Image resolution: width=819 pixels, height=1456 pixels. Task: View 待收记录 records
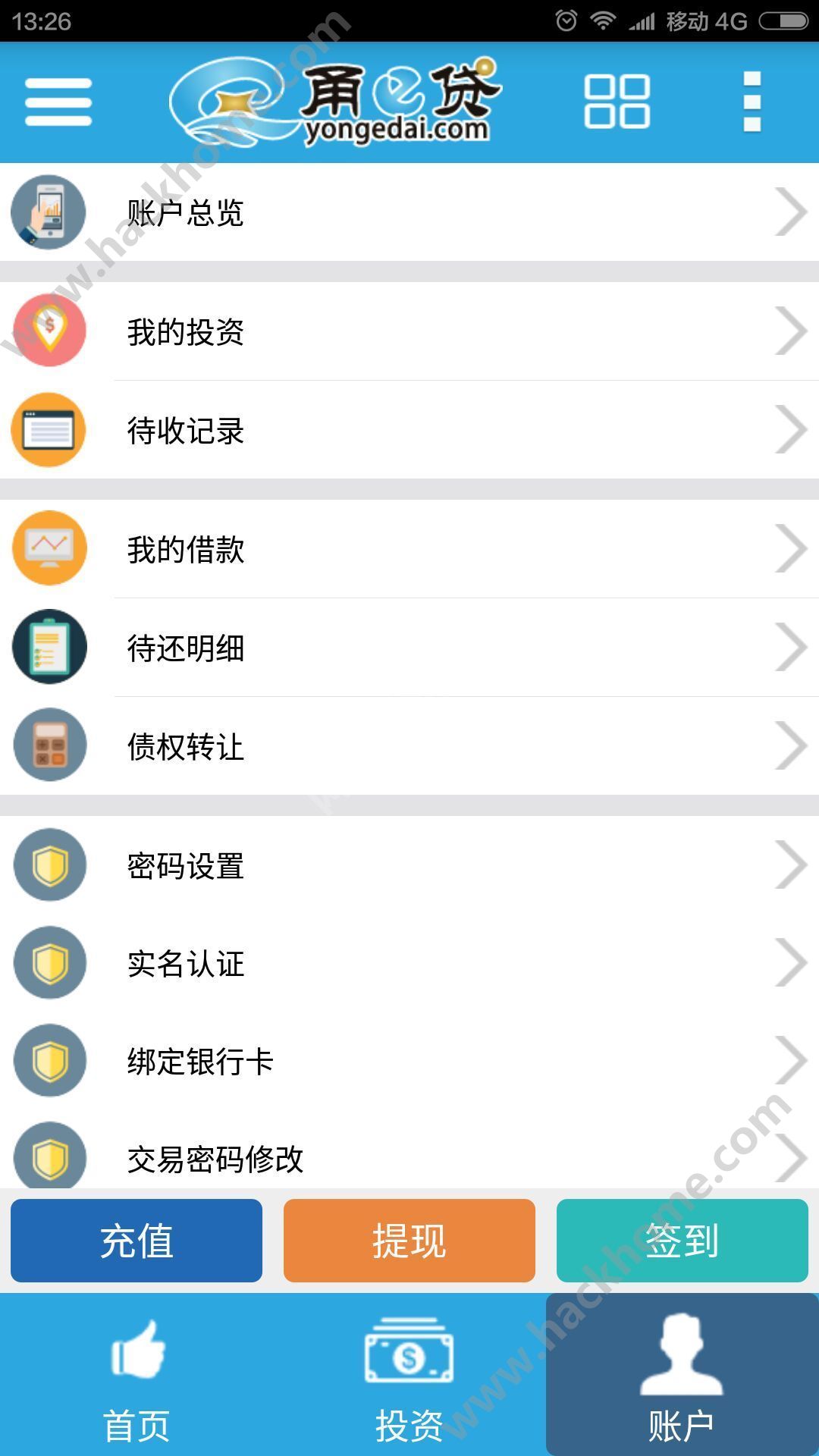409,430
